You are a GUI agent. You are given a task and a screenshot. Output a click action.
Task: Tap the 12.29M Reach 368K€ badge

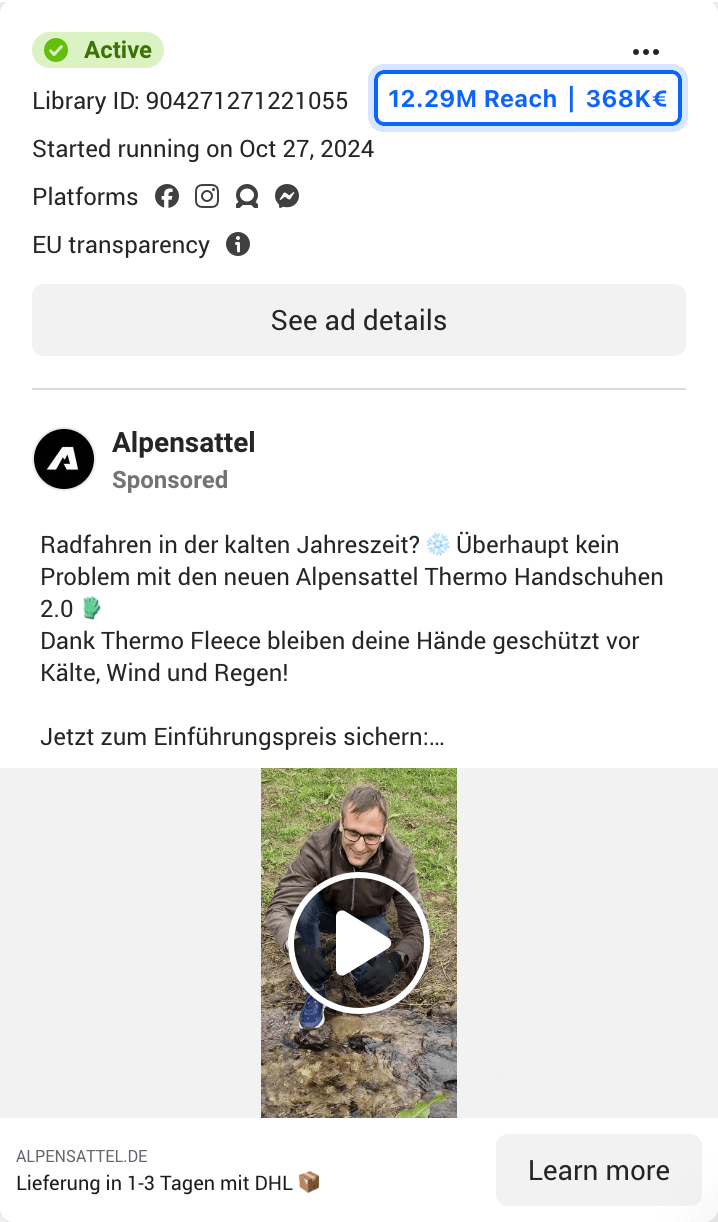click(x=527, y=99)
